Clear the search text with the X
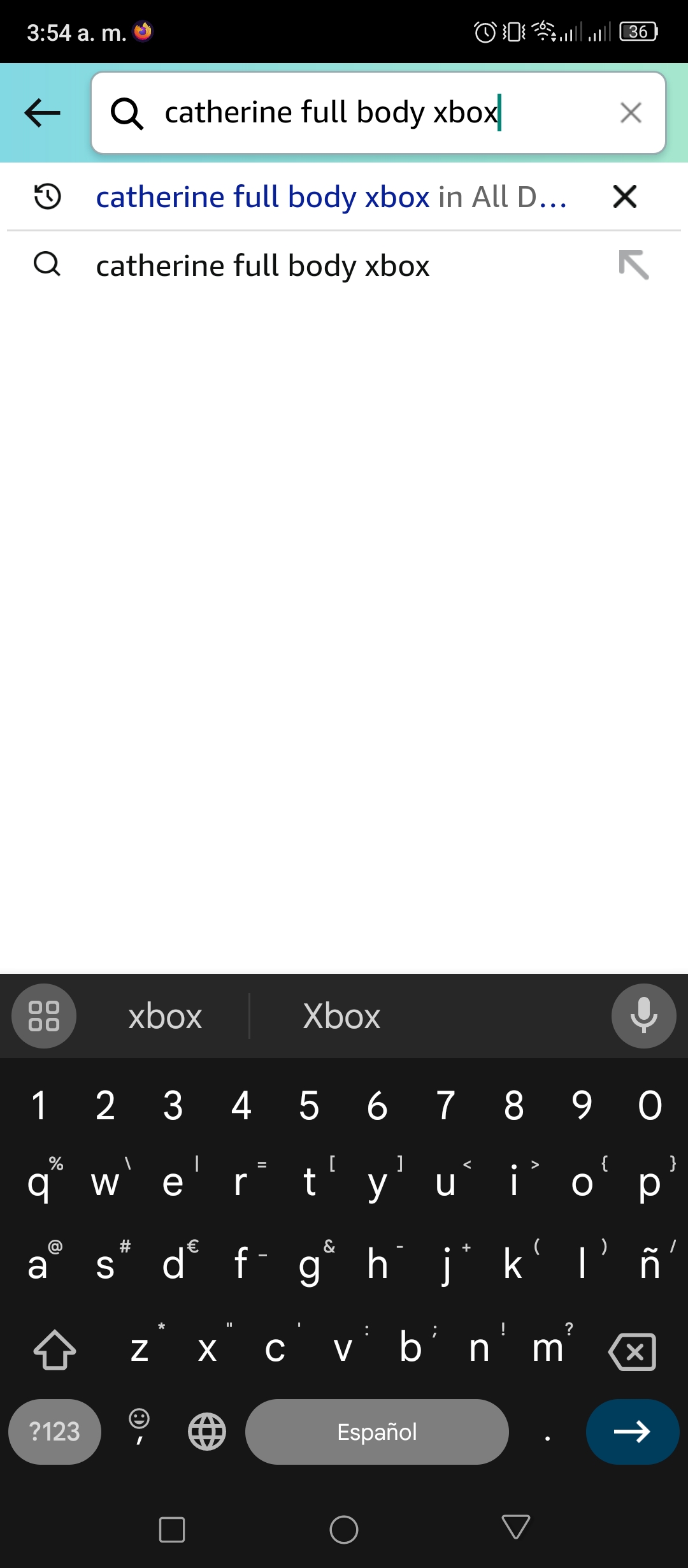 [x=630, y=113]
